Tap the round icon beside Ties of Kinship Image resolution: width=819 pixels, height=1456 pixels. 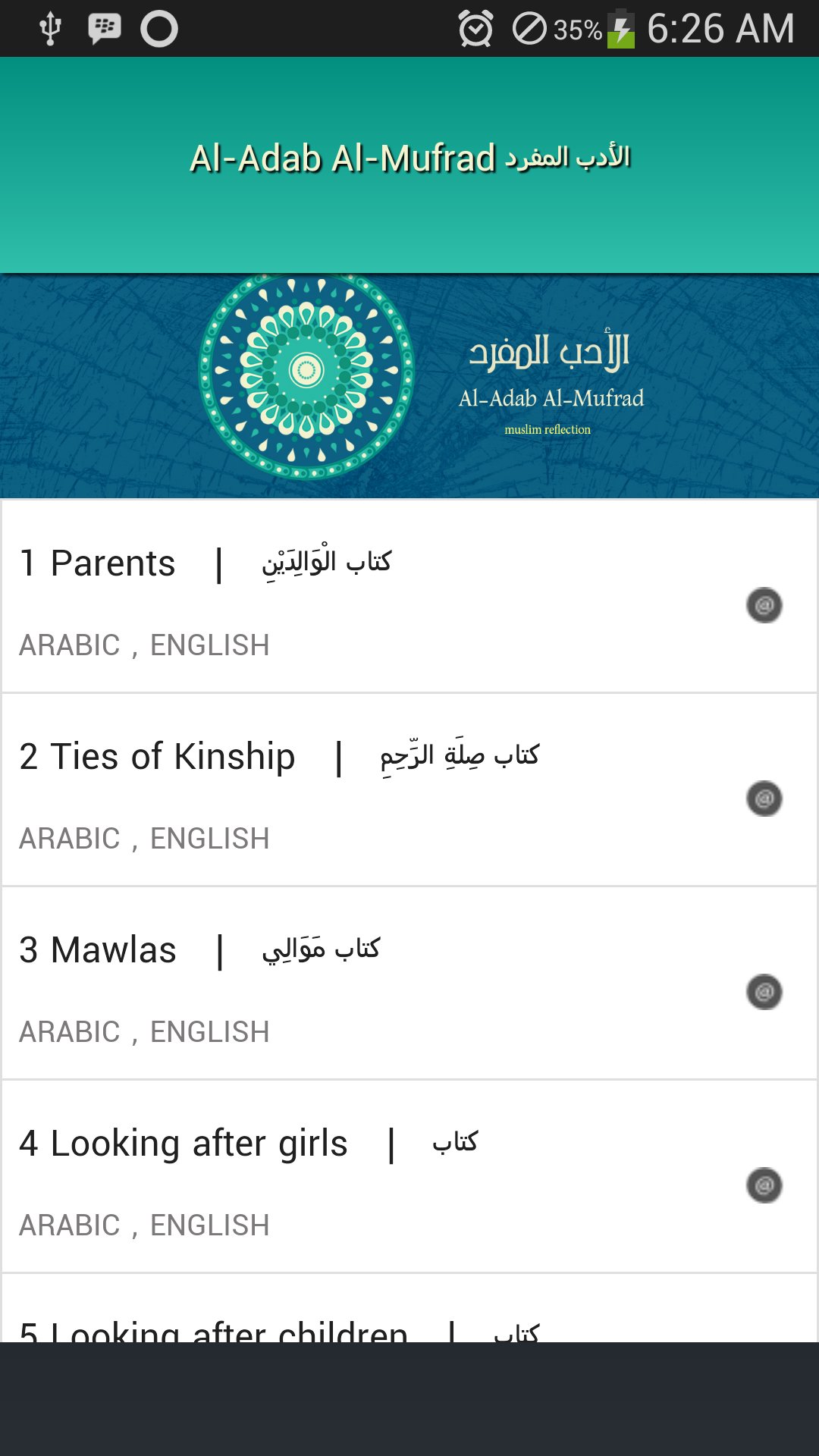764,799
